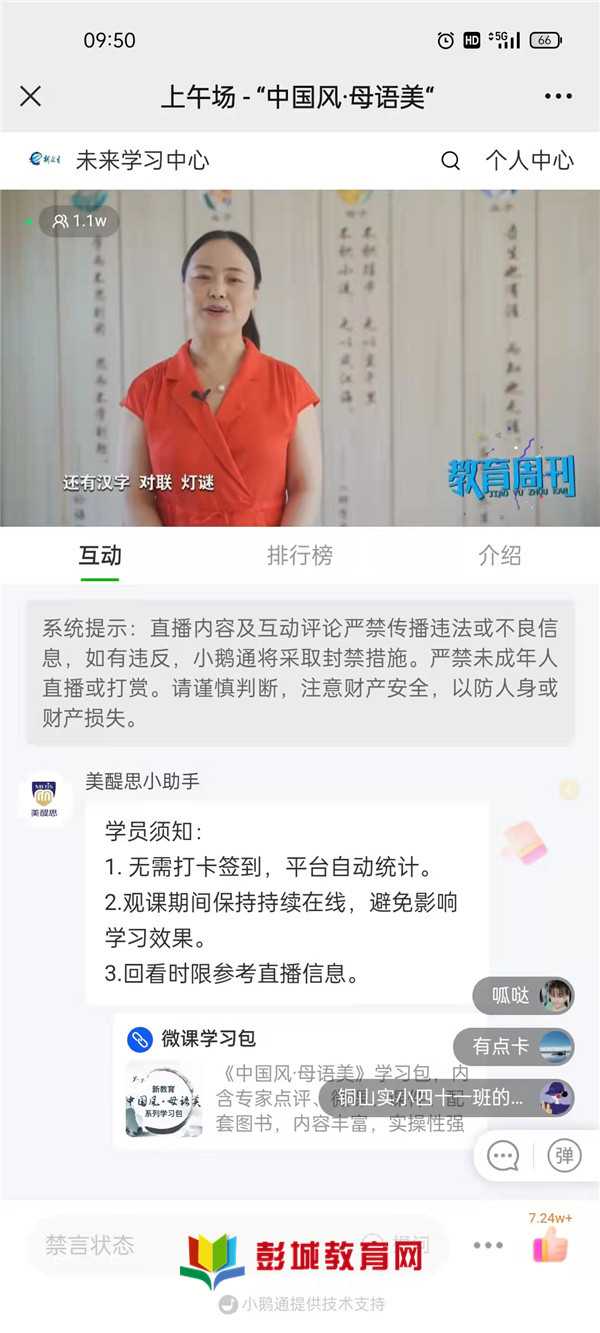Select the 互动 tab
Image resolution: width=600 pixels, height=1333 pixels.
pos(100,556)
